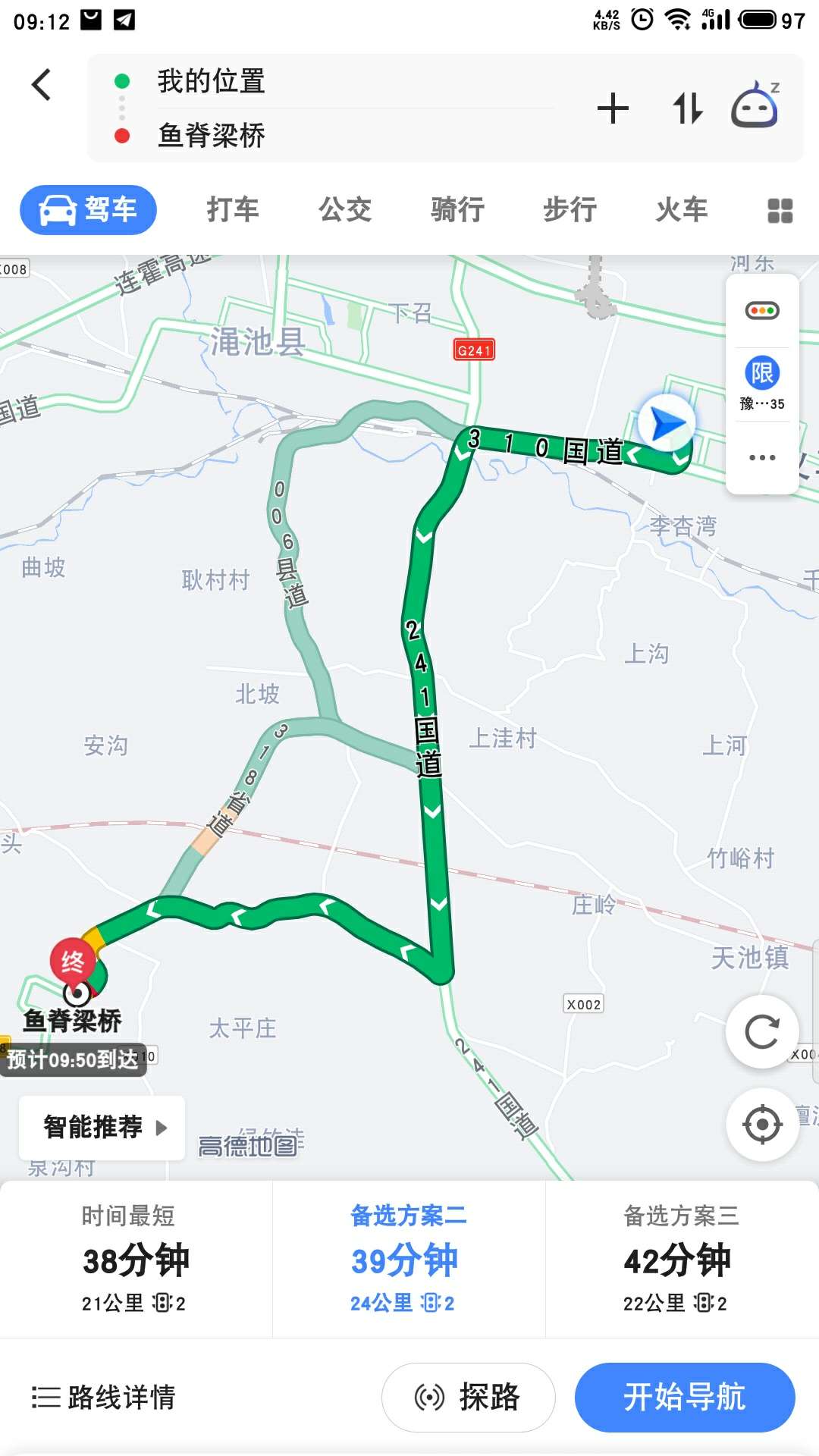Image resolution: width=819 pixels, height=1456 pixels.
Task: Edit the starting point 我的位置
Action: coord(212,81)
